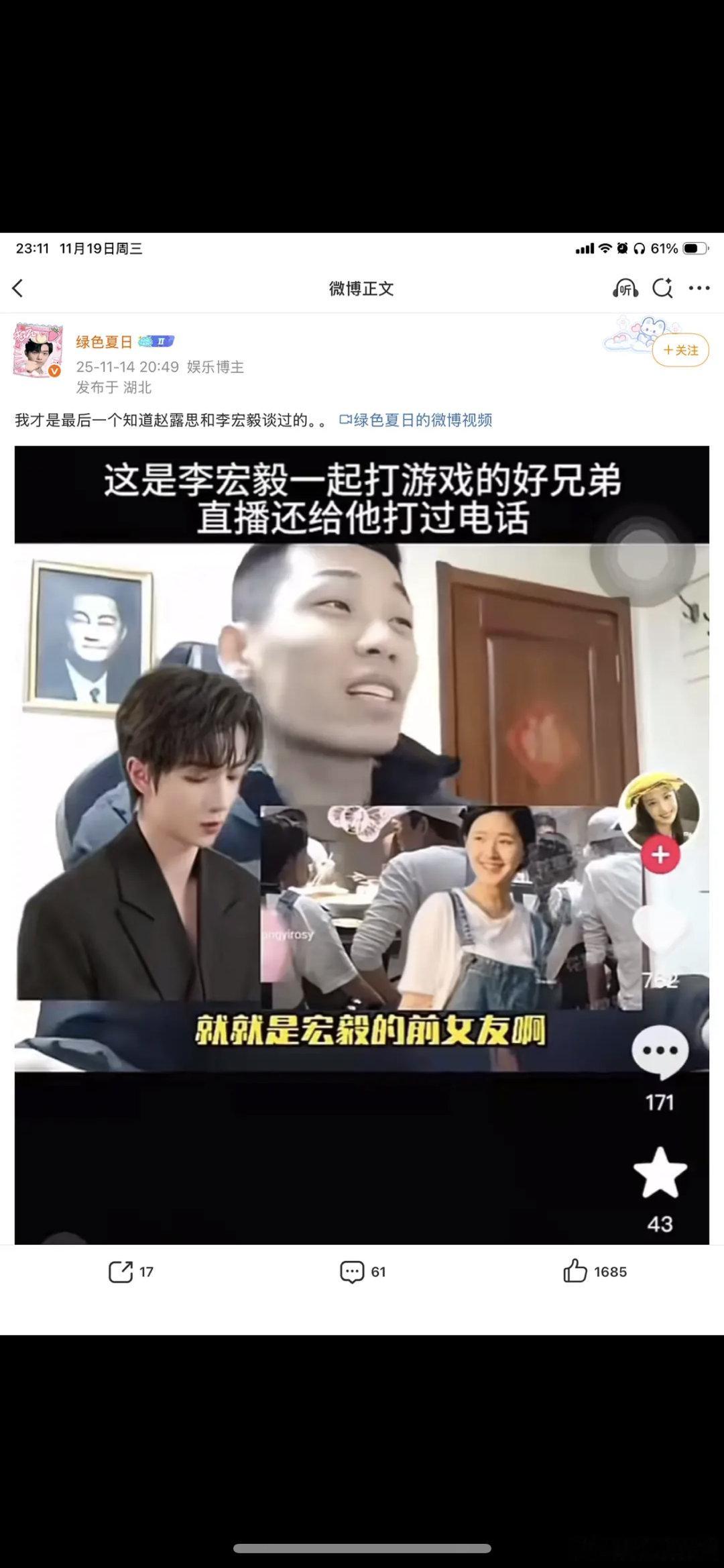
Task: Like the post via thumbs-up showing 1685
Action: (578, 1270)
